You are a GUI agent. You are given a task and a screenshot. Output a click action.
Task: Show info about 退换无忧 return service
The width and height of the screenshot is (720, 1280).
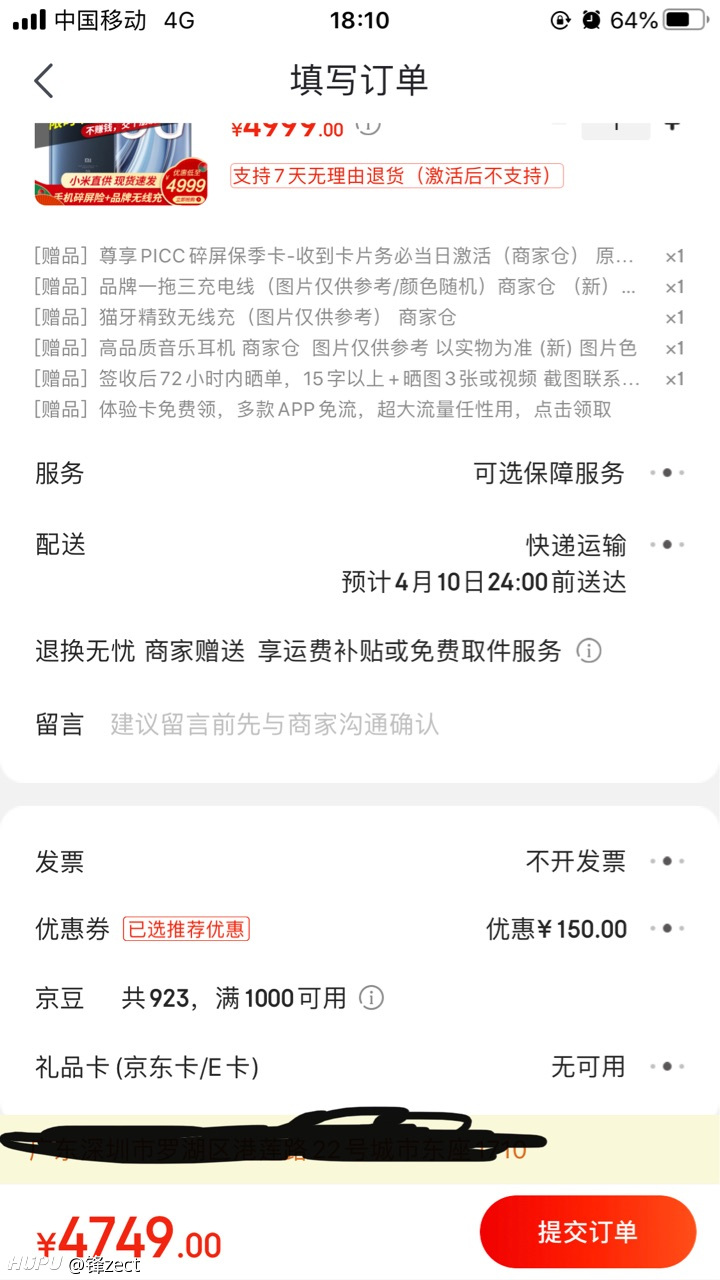pyautogui.click(x=589, y=651)
